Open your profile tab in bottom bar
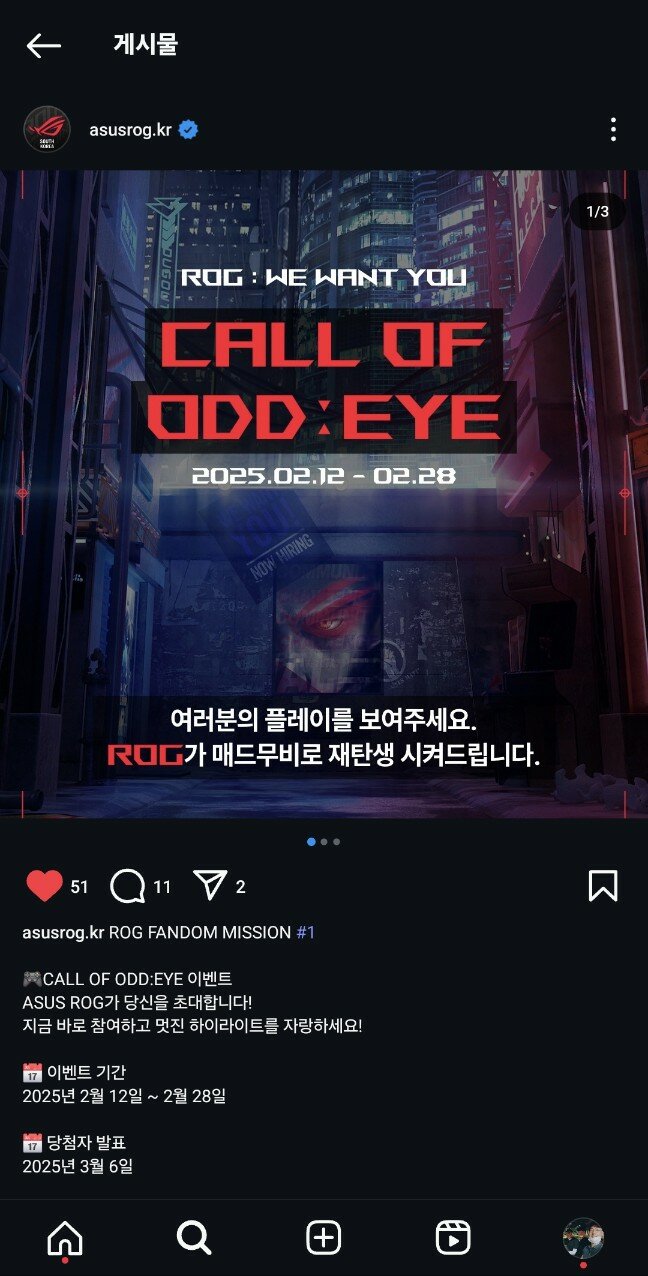 coord(583,1238)
